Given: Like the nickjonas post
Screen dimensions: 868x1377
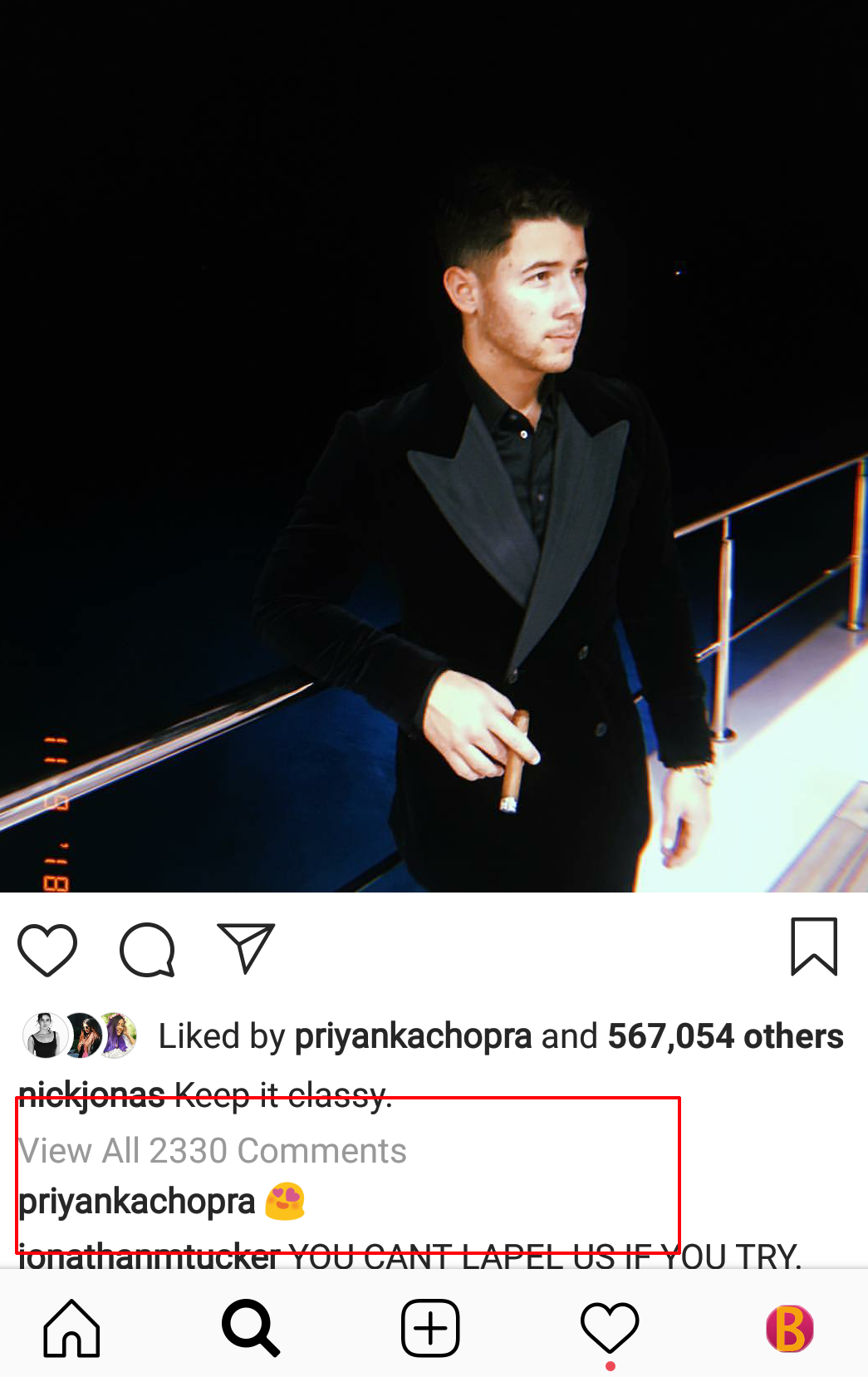Looking at the screenshot, I should (x=47, y=949).
